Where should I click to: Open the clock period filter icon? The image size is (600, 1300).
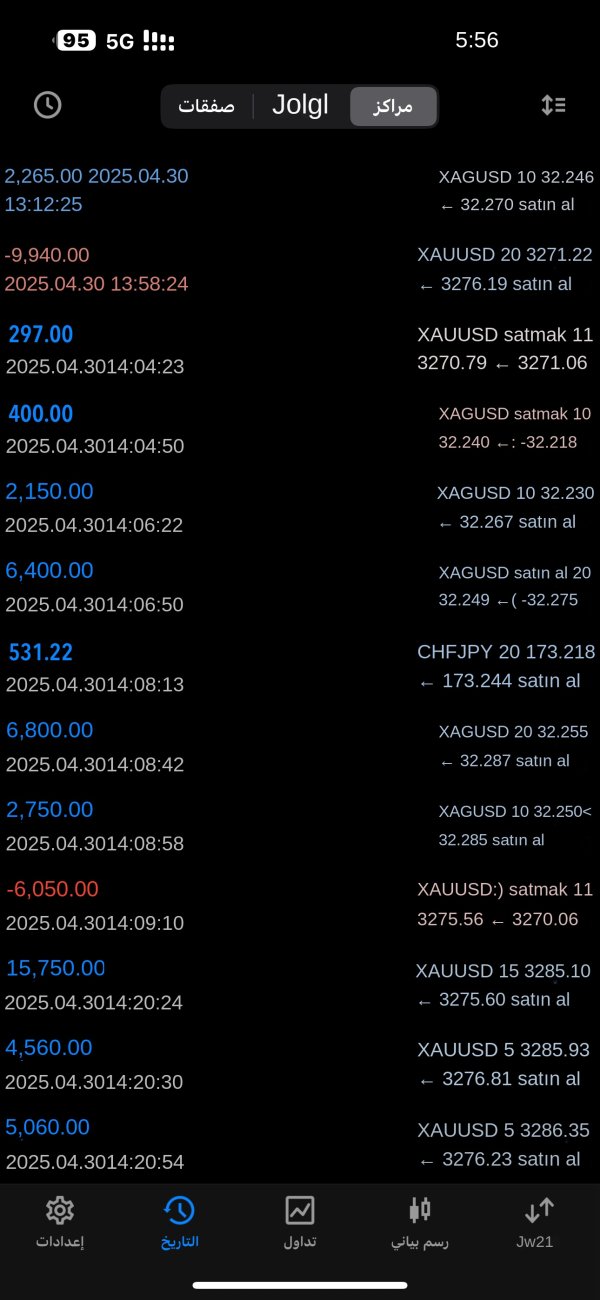pos(47,105)
